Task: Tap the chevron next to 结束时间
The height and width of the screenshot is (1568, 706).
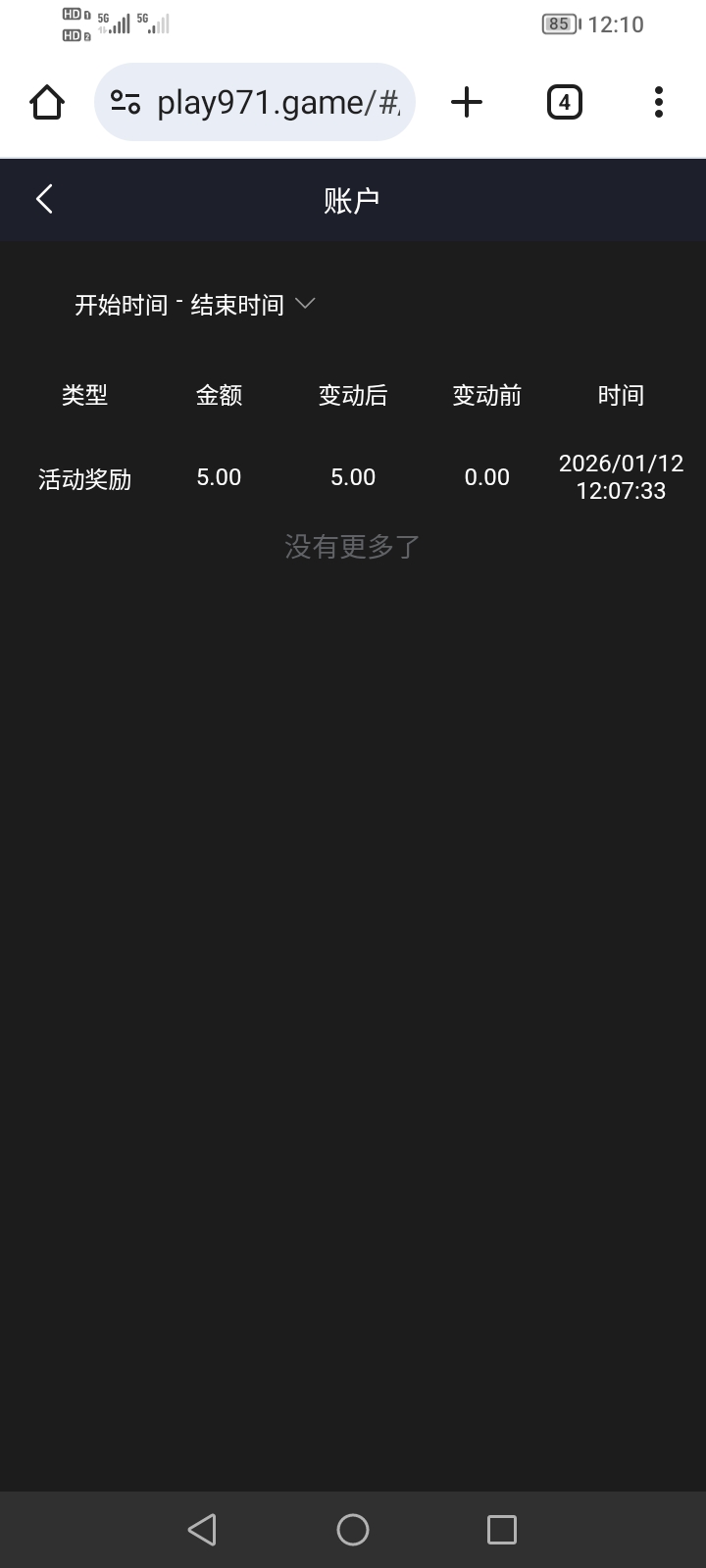Action: pos(304,304)
